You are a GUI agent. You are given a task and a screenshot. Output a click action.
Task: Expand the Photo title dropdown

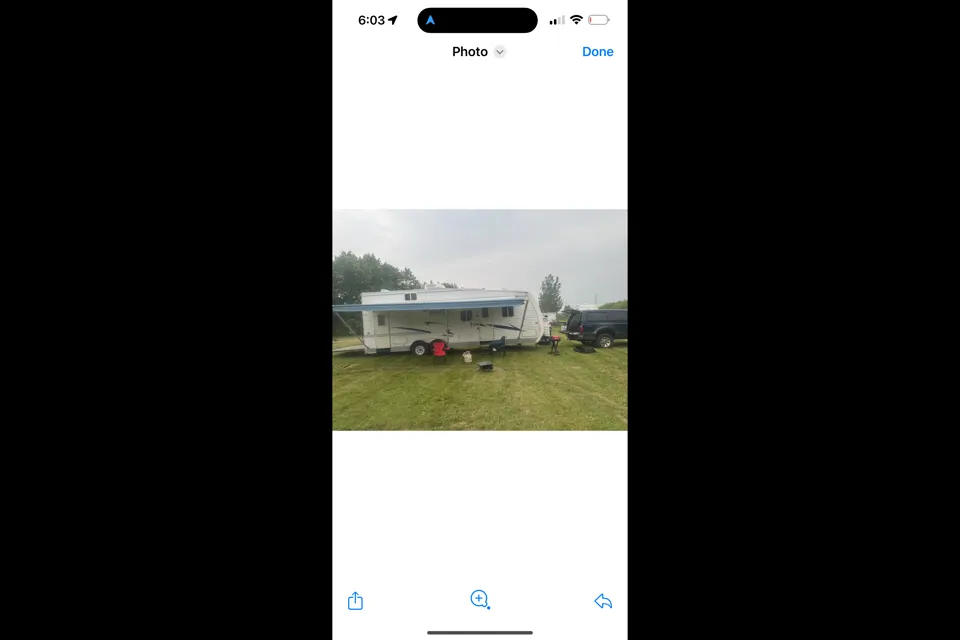pos(499,52)
